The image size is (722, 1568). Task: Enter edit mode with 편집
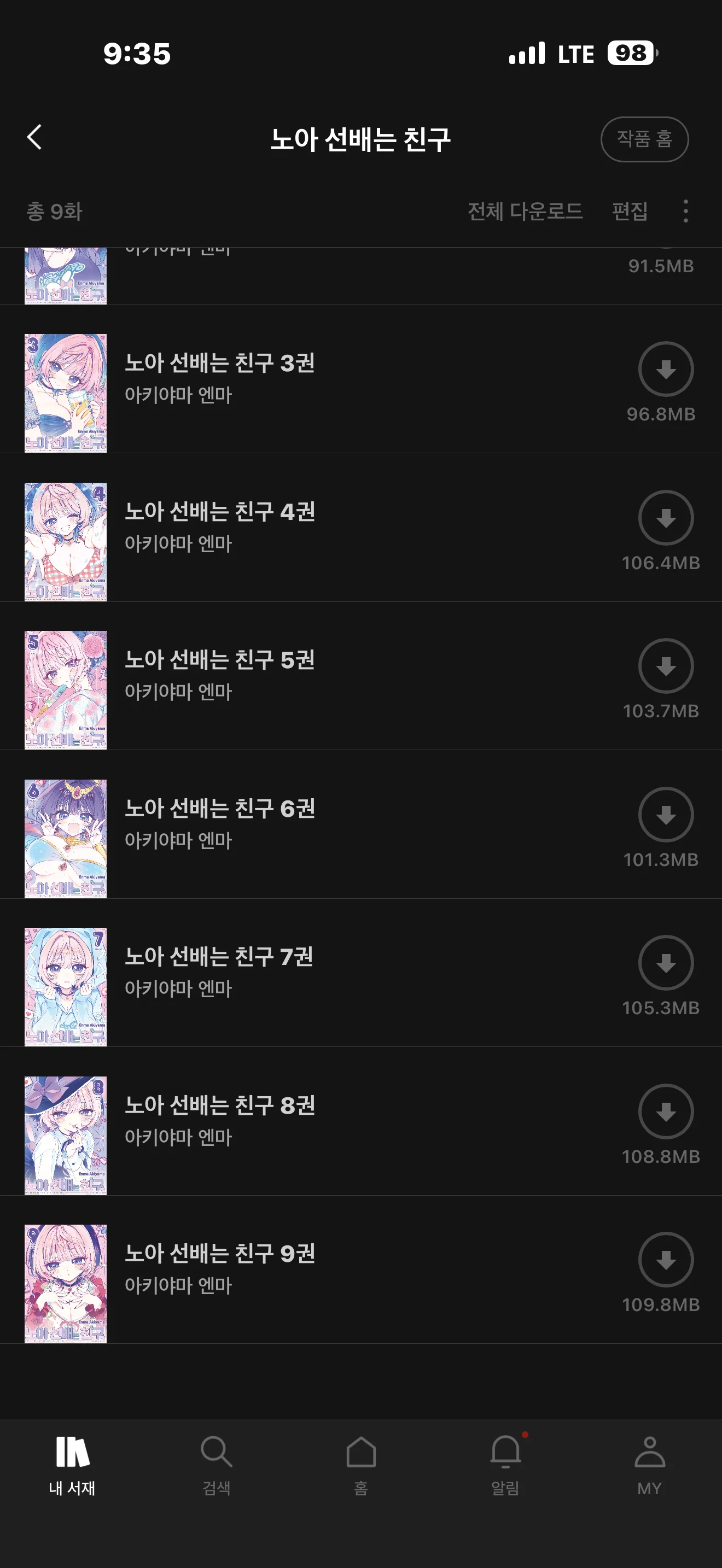coord(630,211)
